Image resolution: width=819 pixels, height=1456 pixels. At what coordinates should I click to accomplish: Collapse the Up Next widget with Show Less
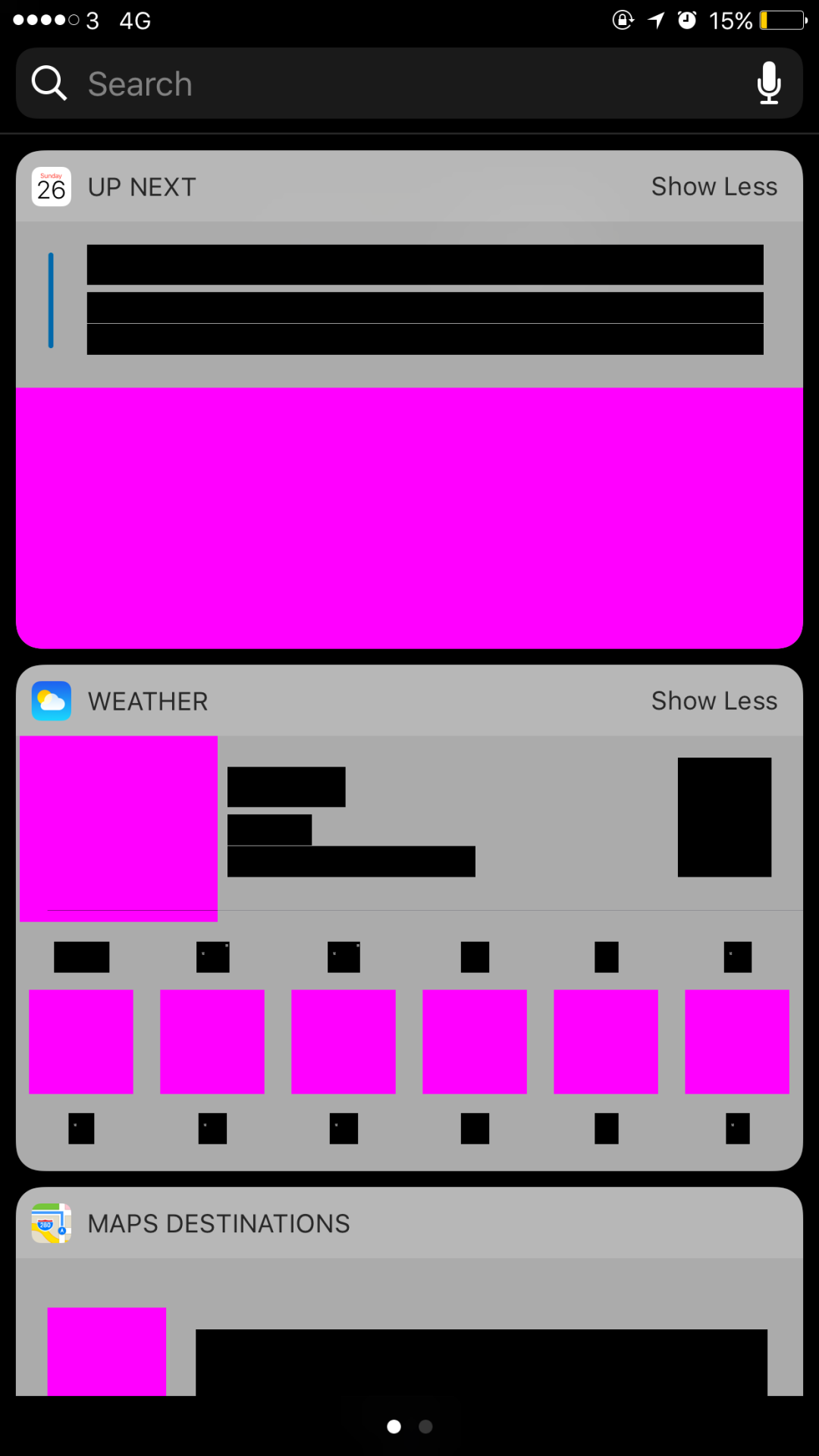tap(714, 187)
